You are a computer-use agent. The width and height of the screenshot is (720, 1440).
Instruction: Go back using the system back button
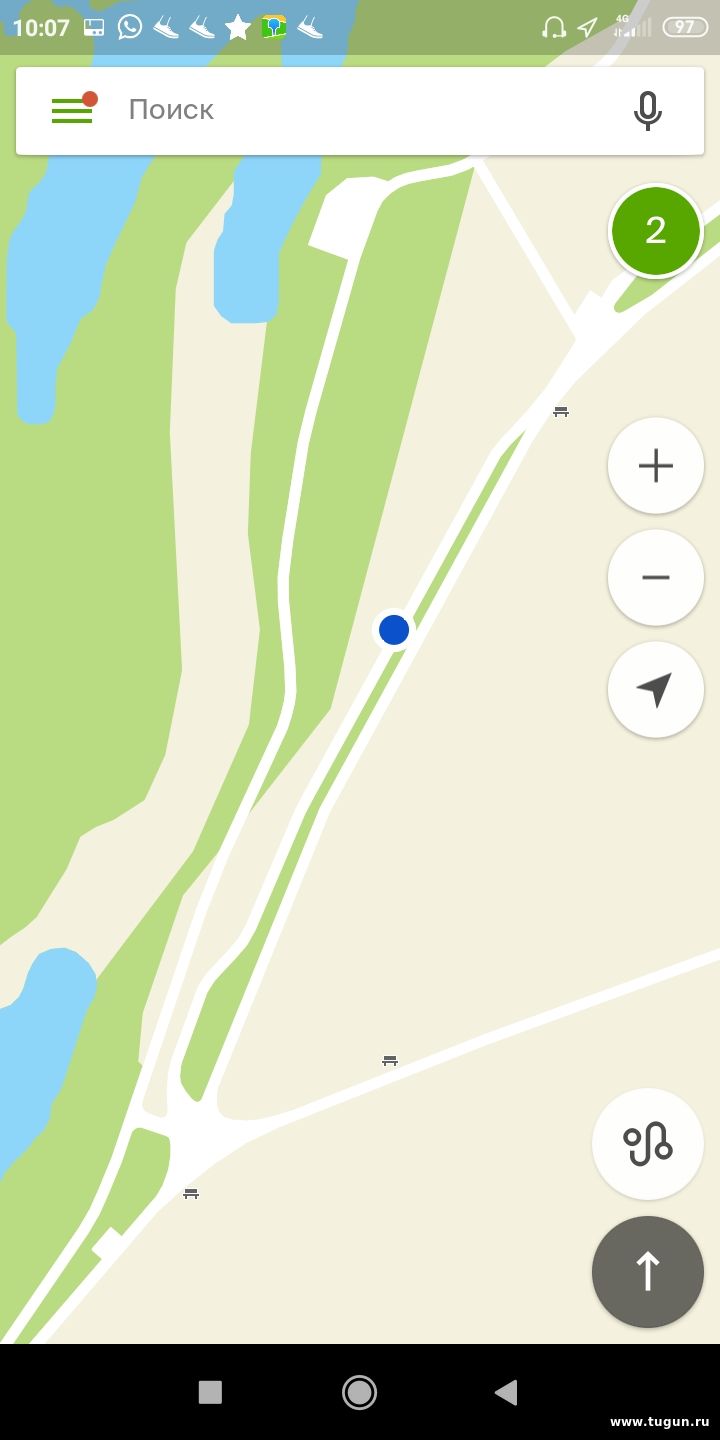[x=506, y=1392]
